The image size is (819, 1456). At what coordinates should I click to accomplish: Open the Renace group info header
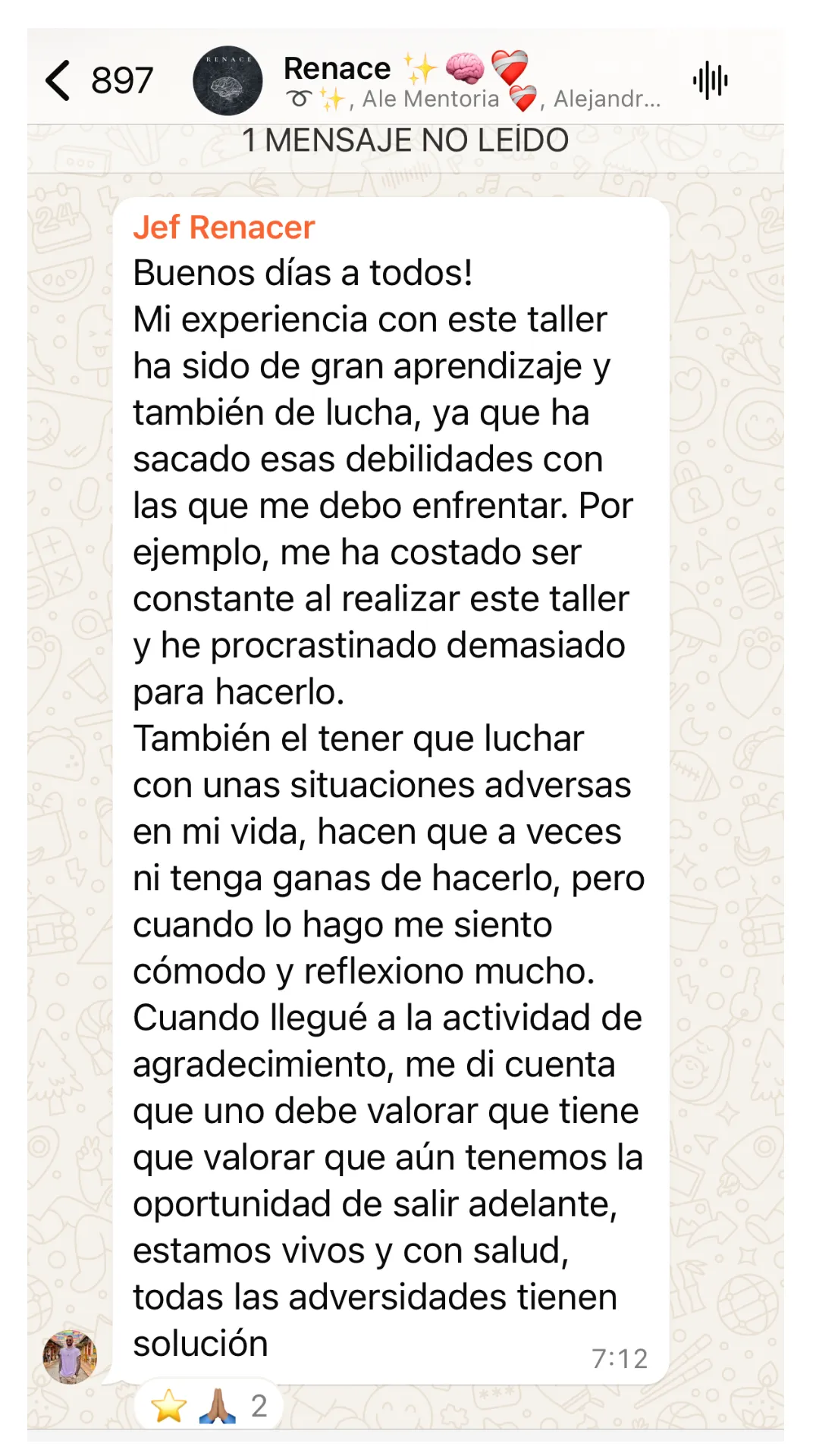coord(472,81)
